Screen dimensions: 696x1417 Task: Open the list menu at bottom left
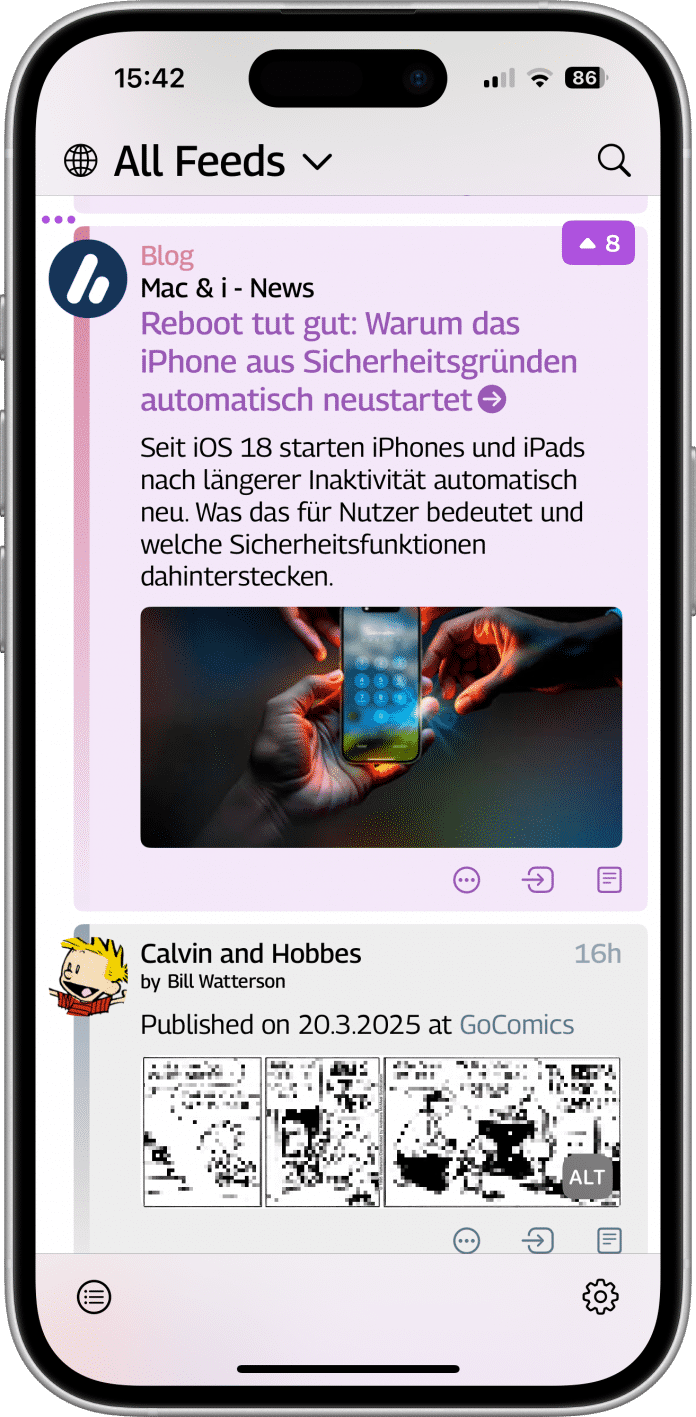click(x=94, y=1298)
